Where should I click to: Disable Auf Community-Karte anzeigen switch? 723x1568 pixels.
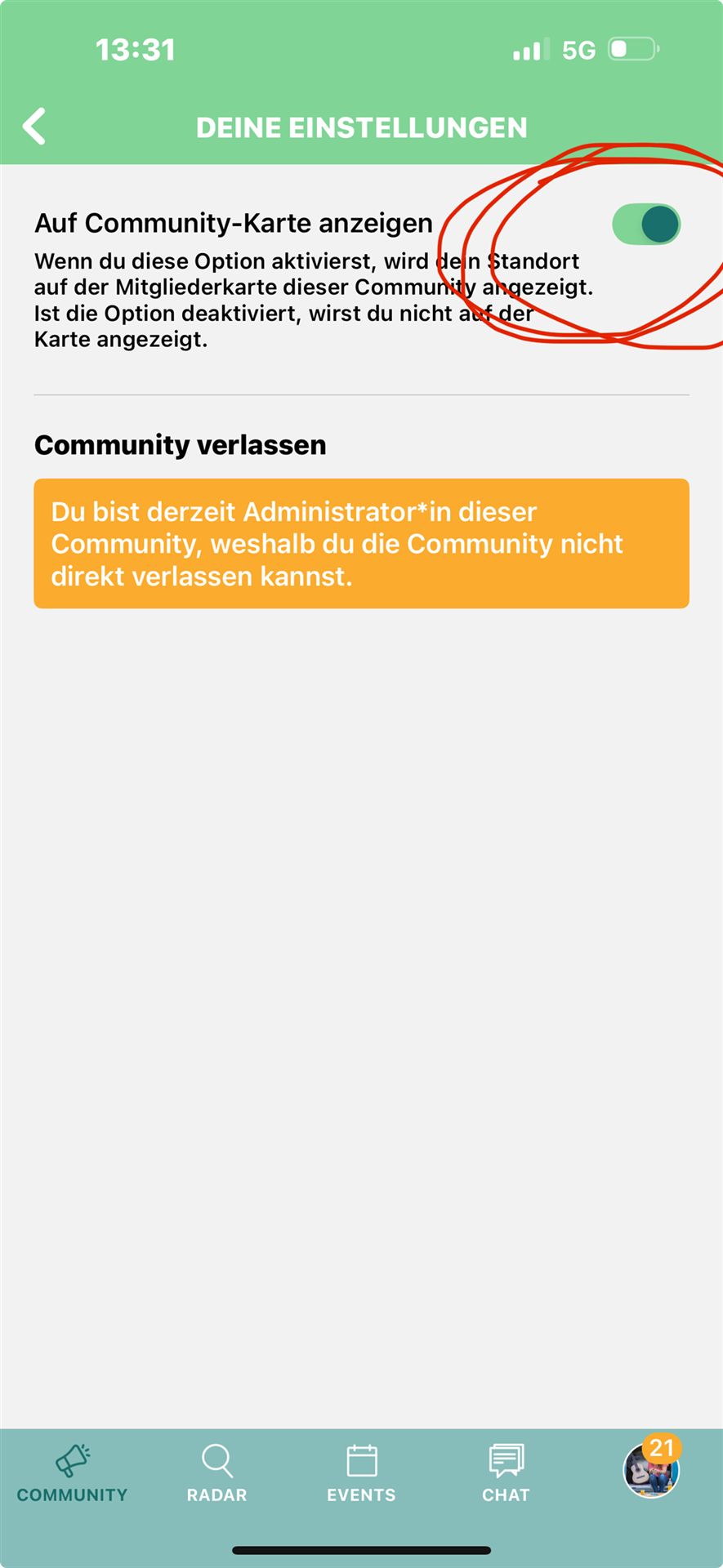646,225
